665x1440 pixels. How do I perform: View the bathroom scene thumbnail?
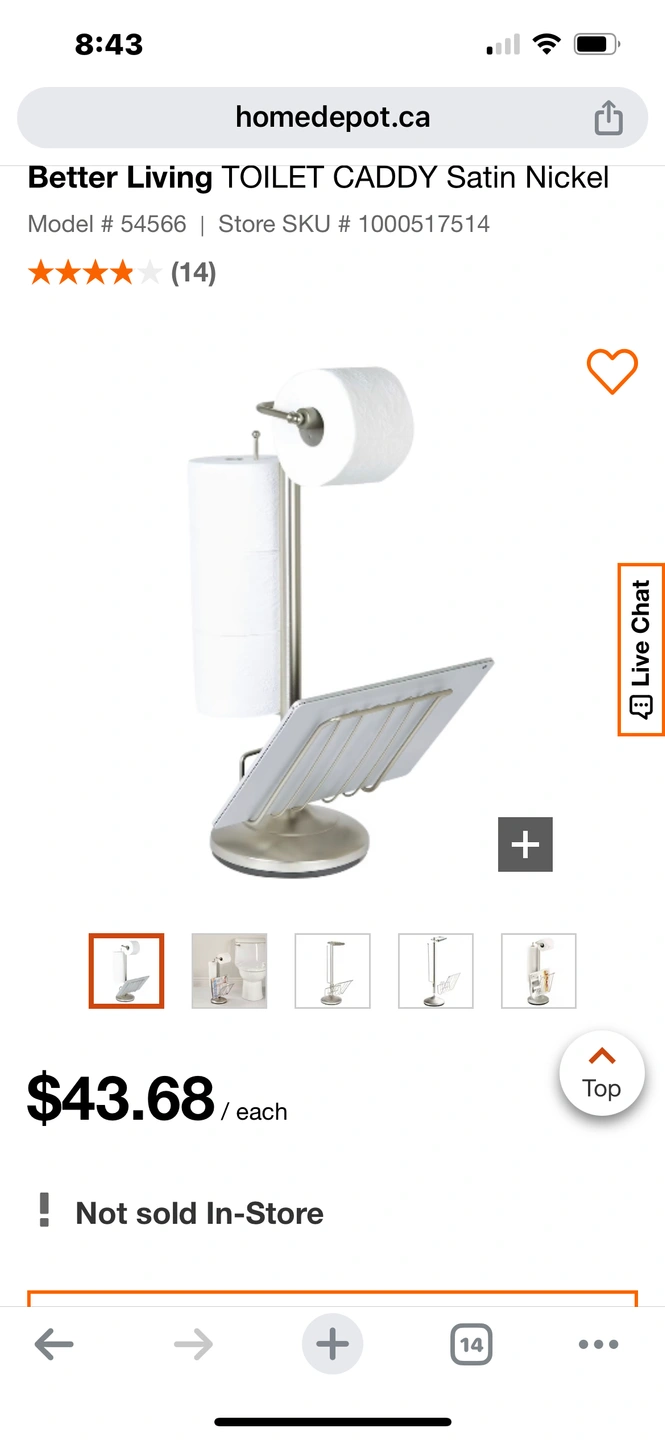[229, 971]
